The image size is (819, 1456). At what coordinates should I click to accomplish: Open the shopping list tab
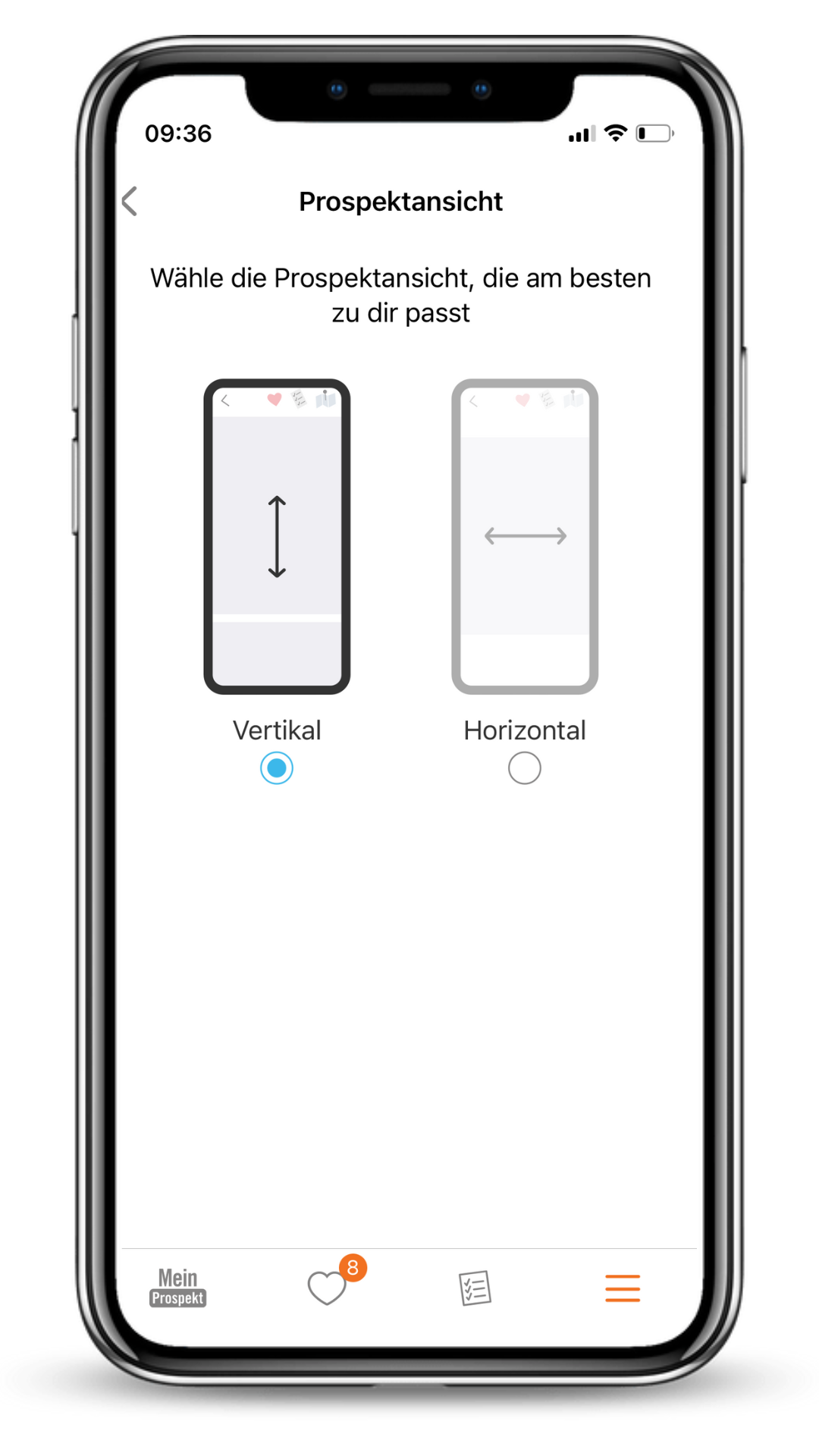click(x=475, y=1288)
